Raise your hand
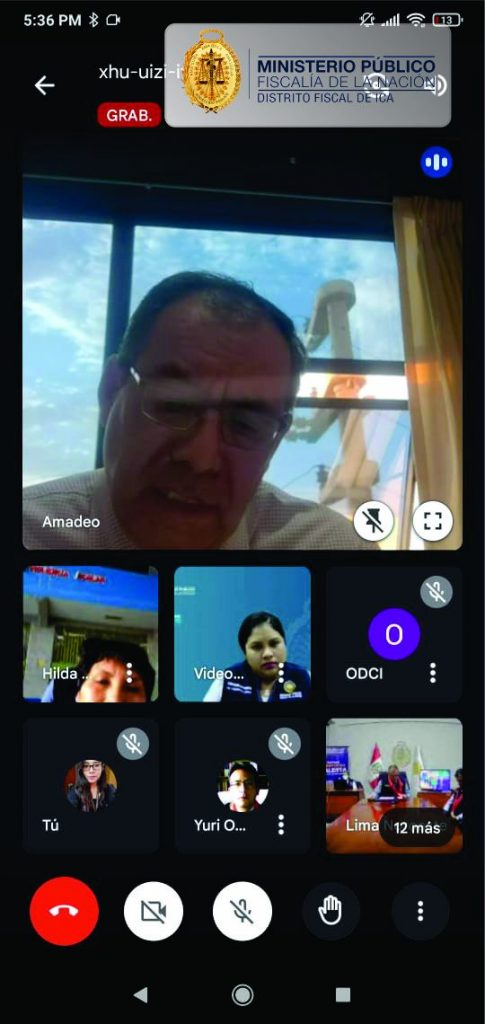The image size is (485, 1024). click(x=332, y=911)
